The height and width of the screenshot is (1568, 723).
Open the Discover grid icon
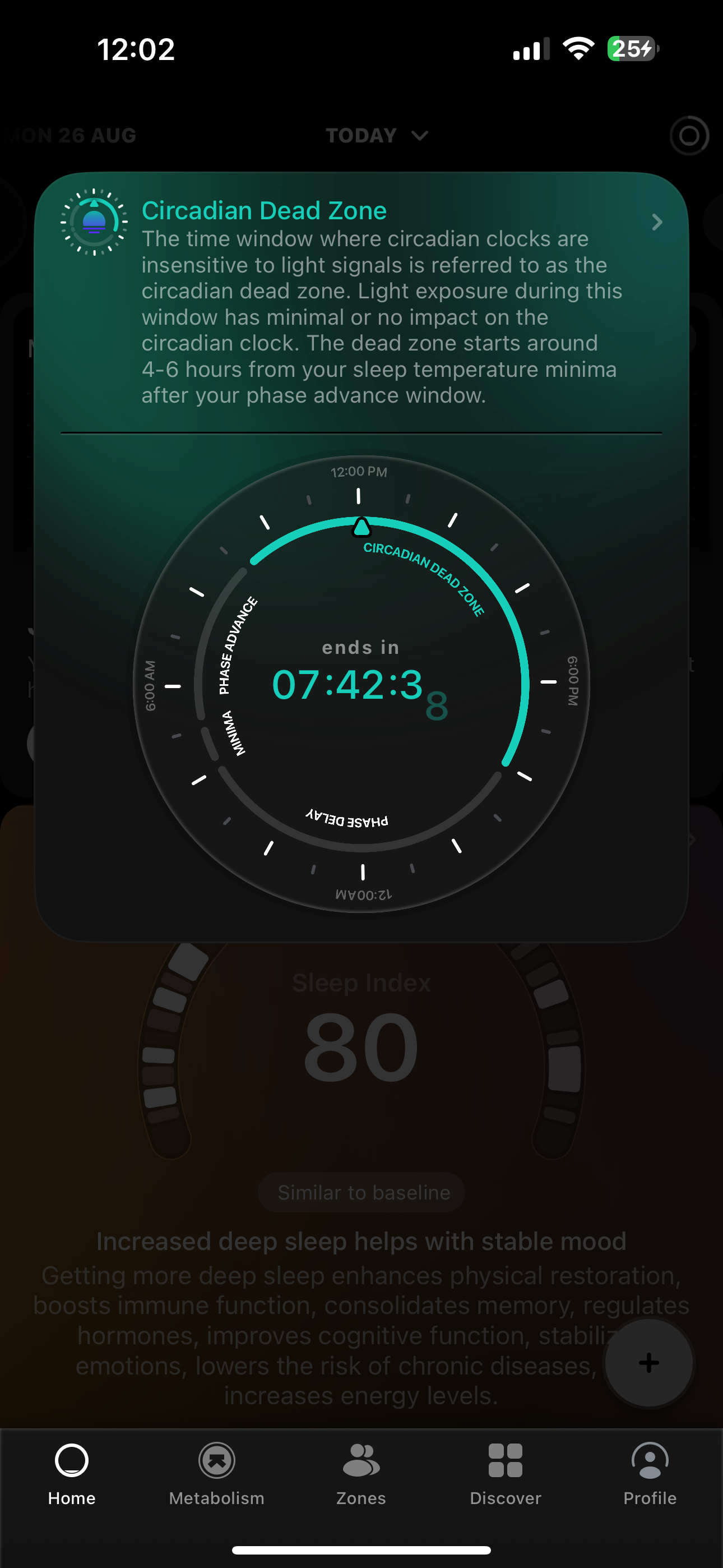(x=505, y=1461)
